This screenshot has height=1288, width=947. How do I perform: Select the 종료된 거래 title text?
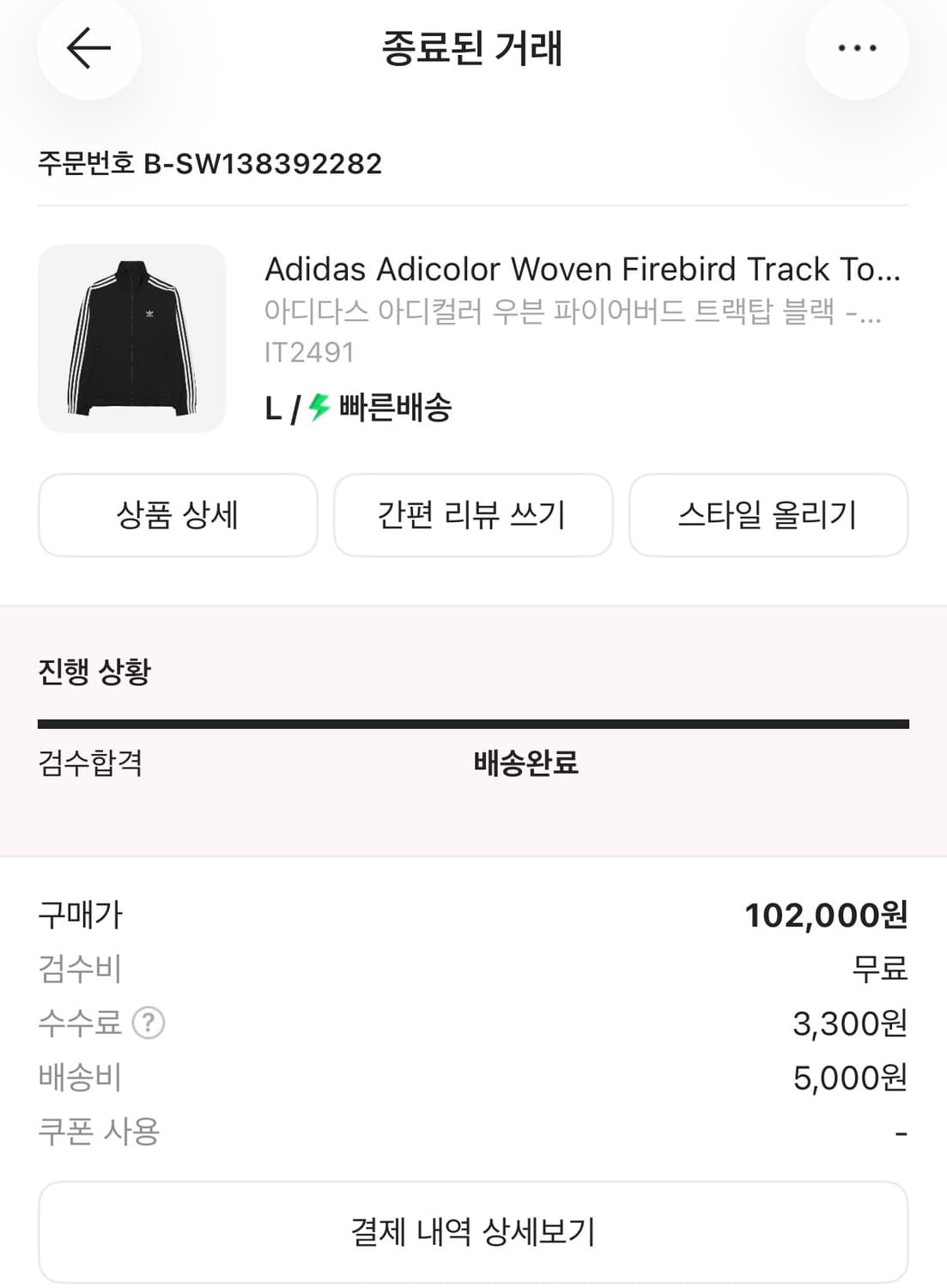point(473,49)
